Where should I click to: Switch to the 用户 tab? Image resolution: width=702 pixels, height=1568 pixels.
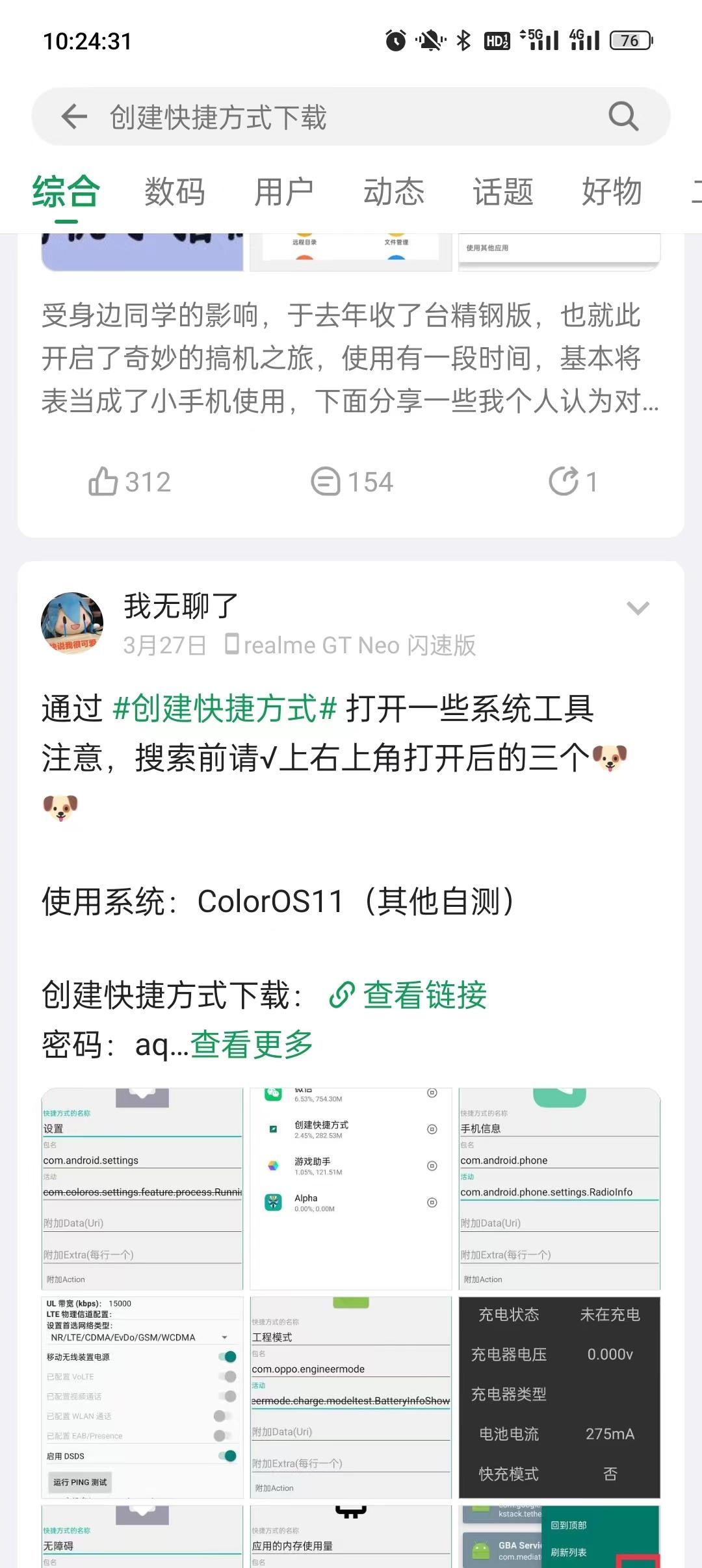pyautogui.click(x=283, y=192)
